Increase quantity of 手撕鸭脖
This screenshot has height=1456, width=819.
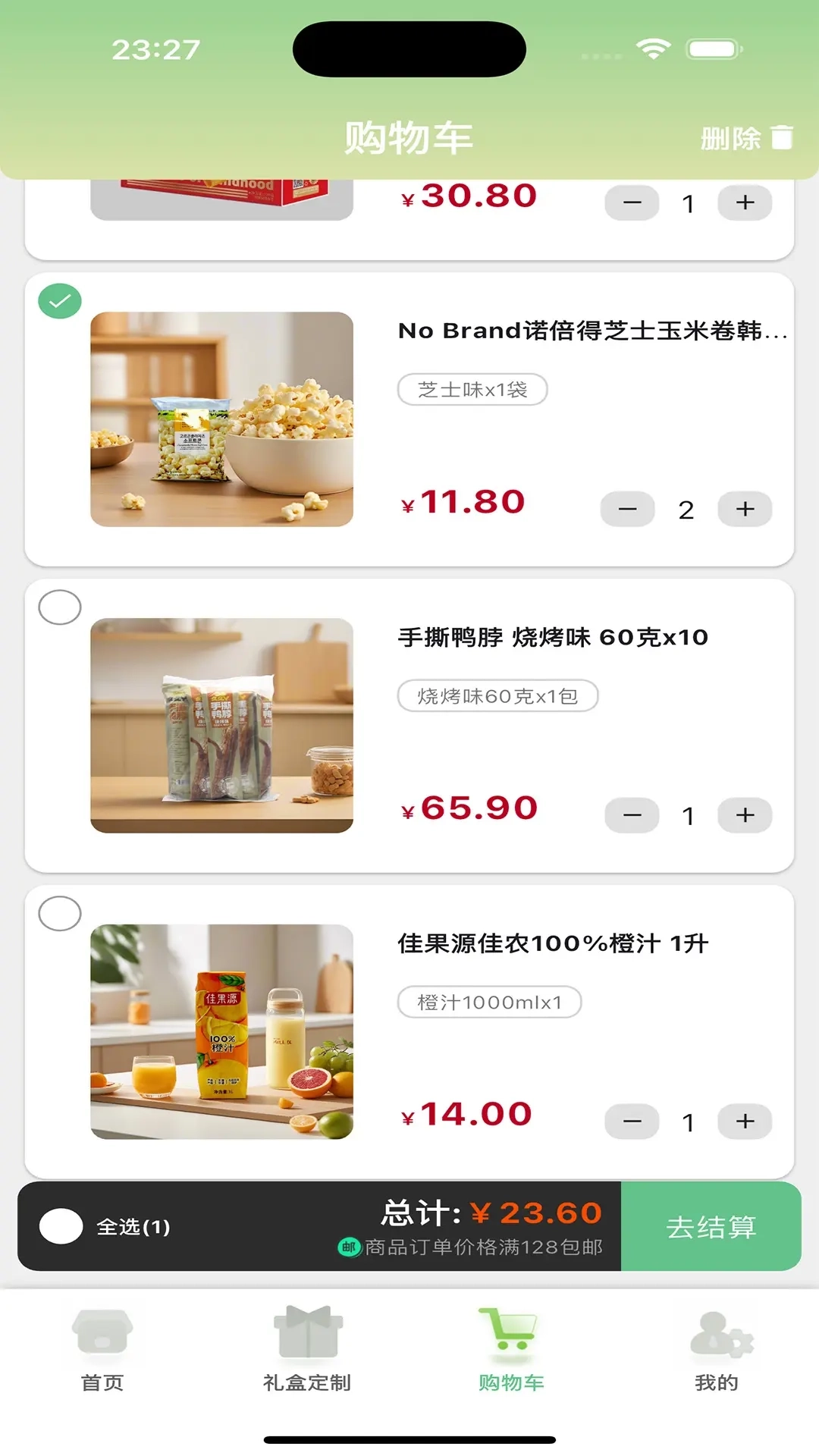pos(745,815)
